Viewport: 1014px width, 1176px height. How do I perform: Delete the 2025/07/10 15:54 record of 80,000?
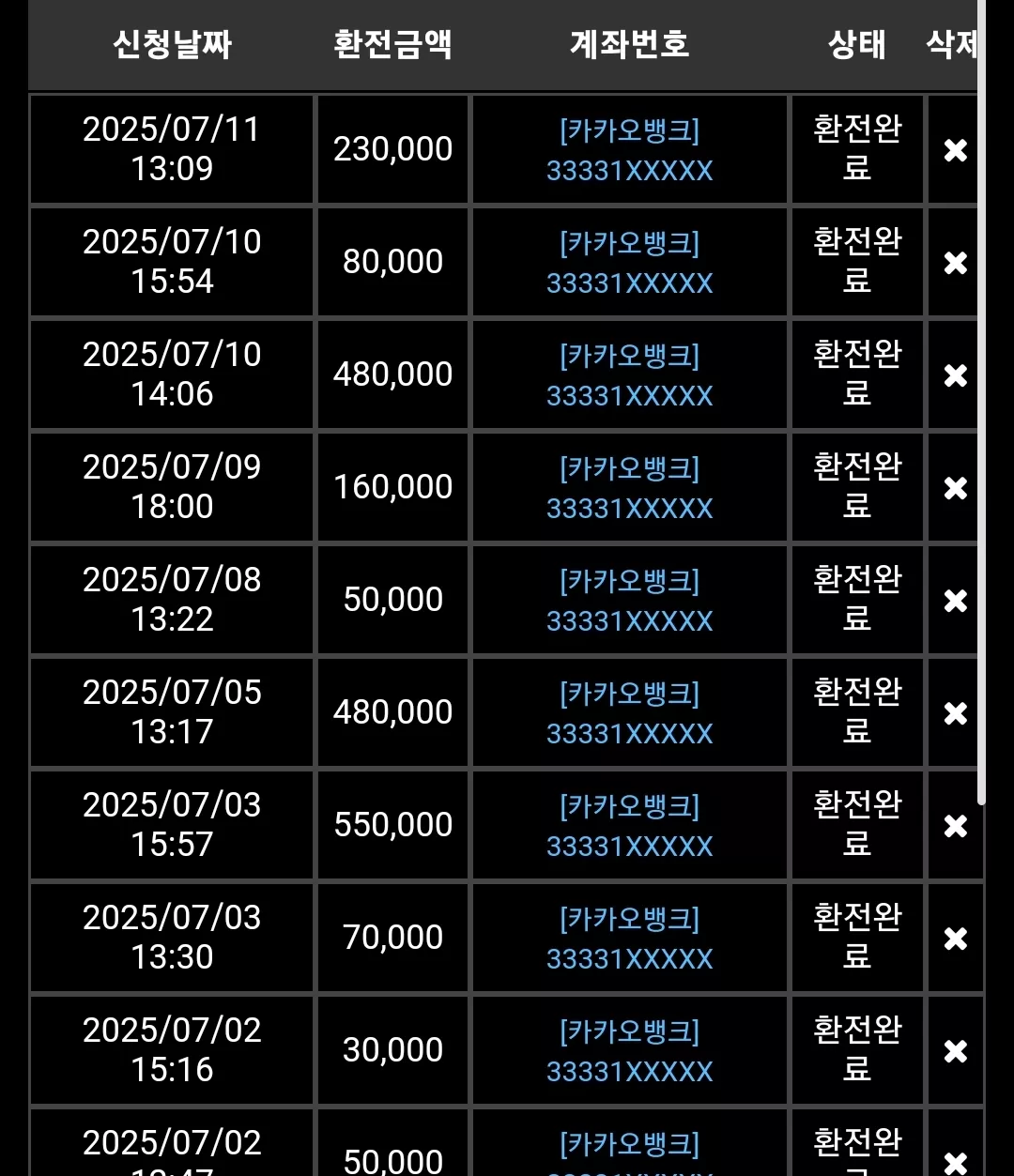pyautogui.click(x=955, y=263)
